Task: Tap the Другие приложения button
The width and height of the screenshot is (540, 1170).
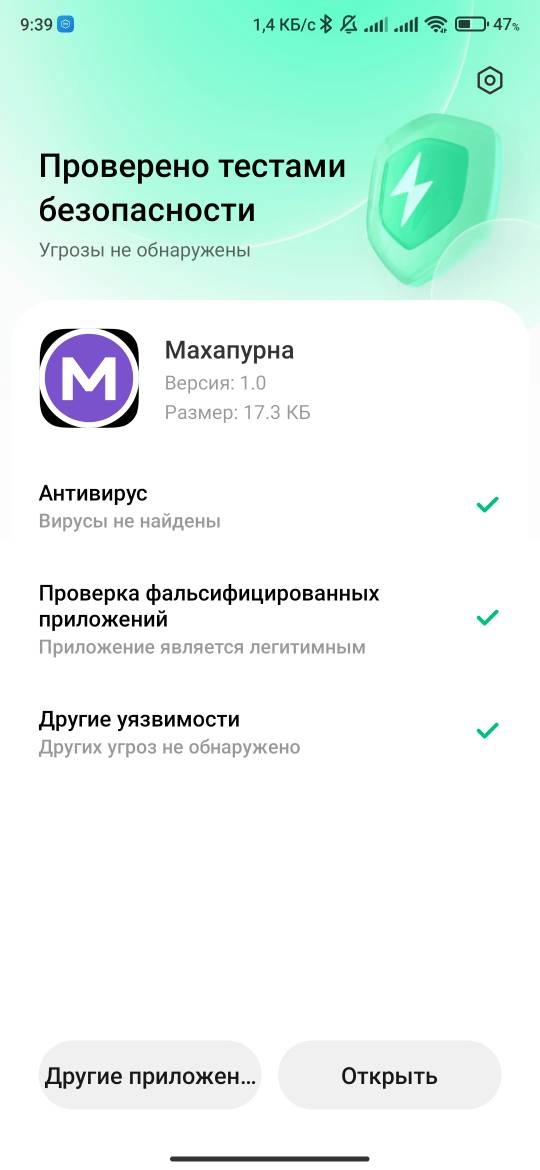Action: [150, 1075]
